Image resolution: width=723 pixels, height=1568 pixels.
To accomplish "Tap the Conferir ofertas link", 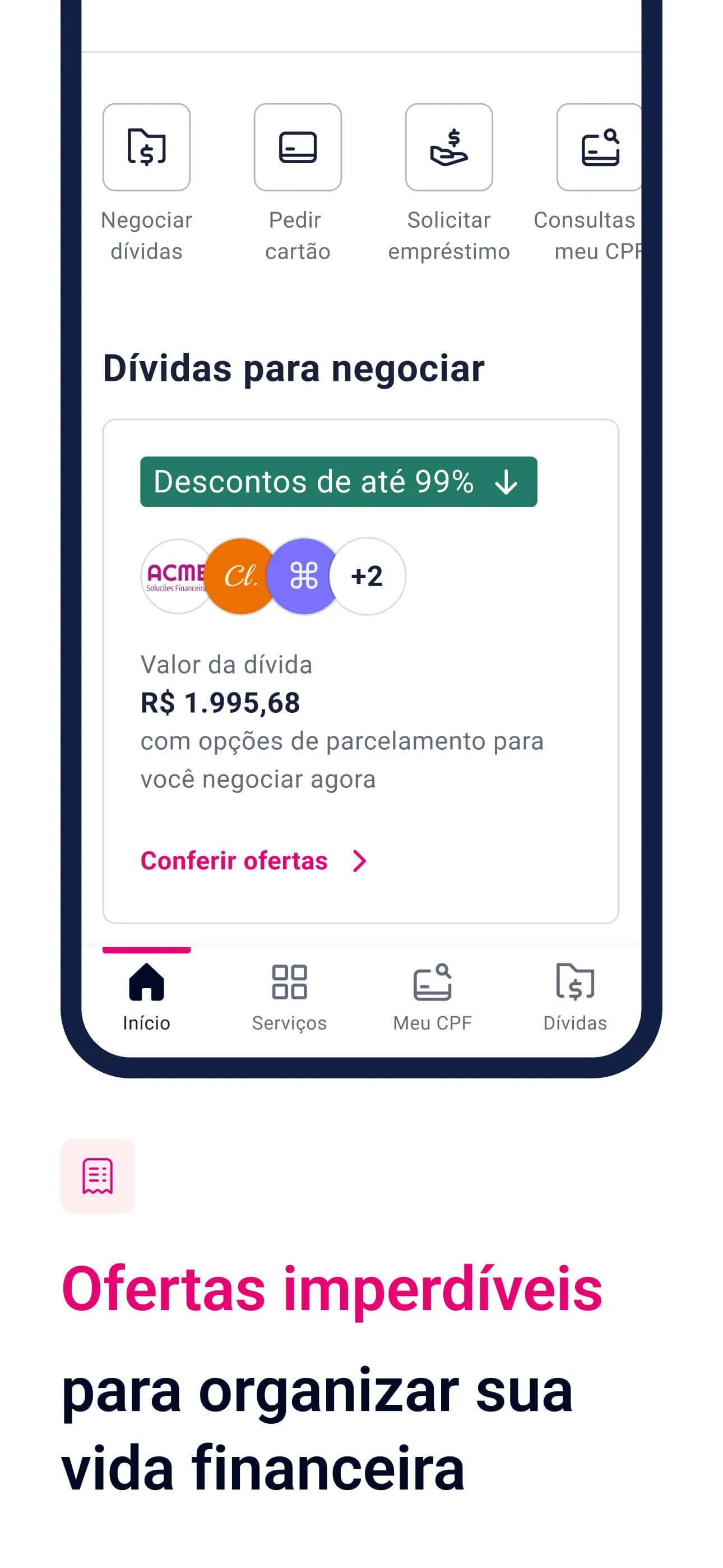I will coord(234,861).
